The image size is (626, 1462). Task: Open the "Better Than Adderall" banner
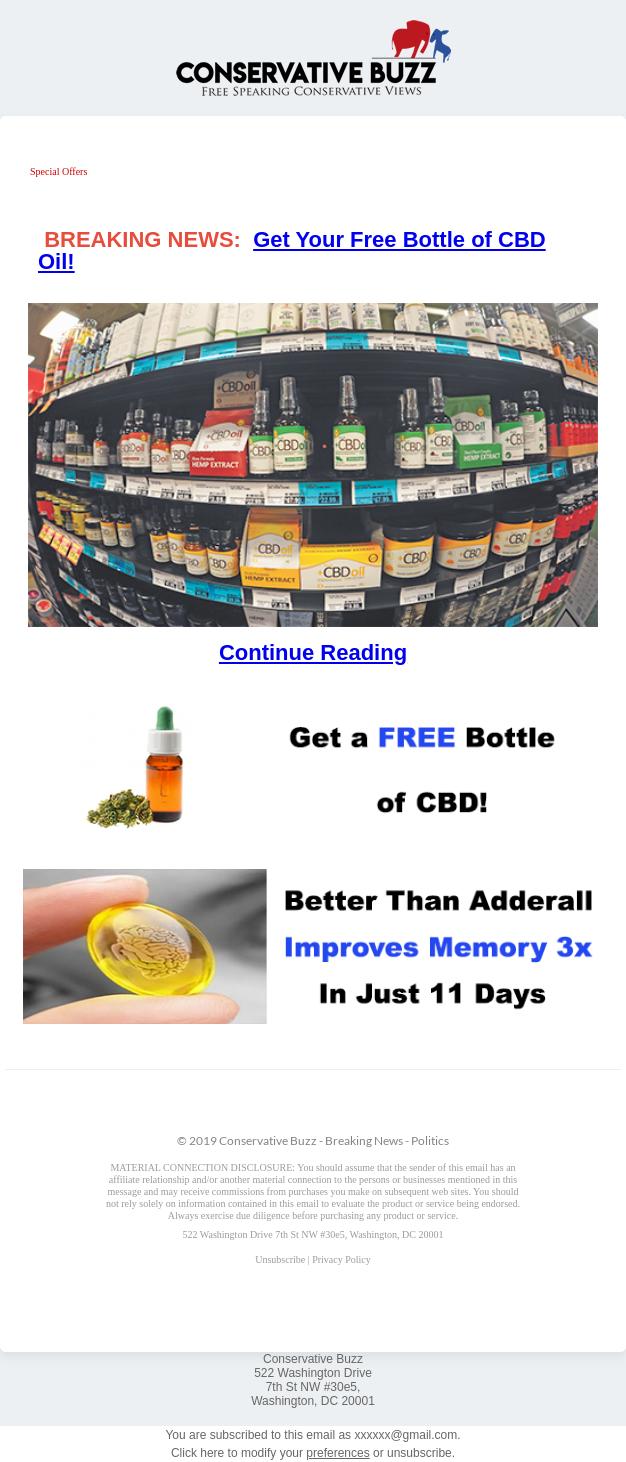313,946
